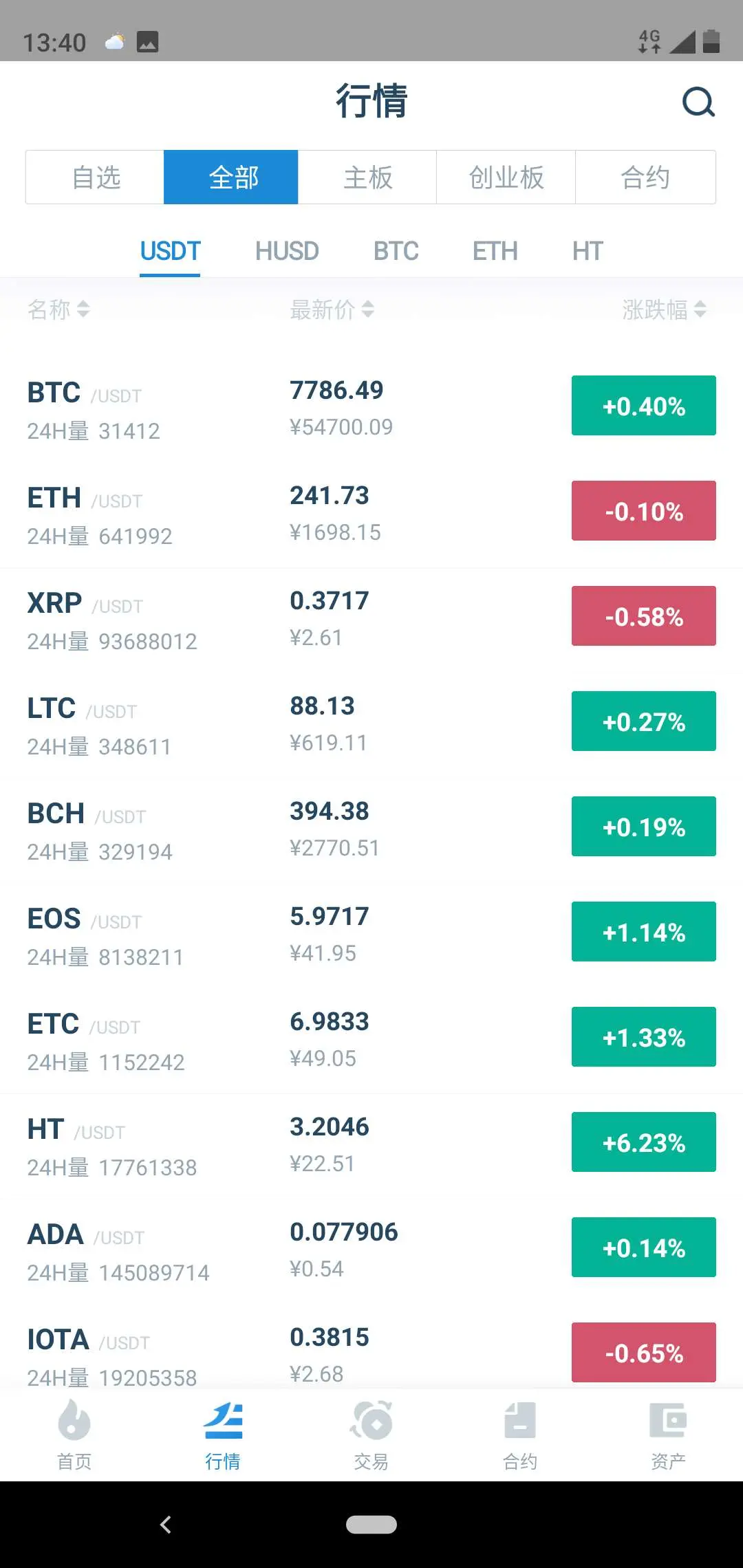
Task: Switch to the 自选 segment
Action: click(95, 177)
